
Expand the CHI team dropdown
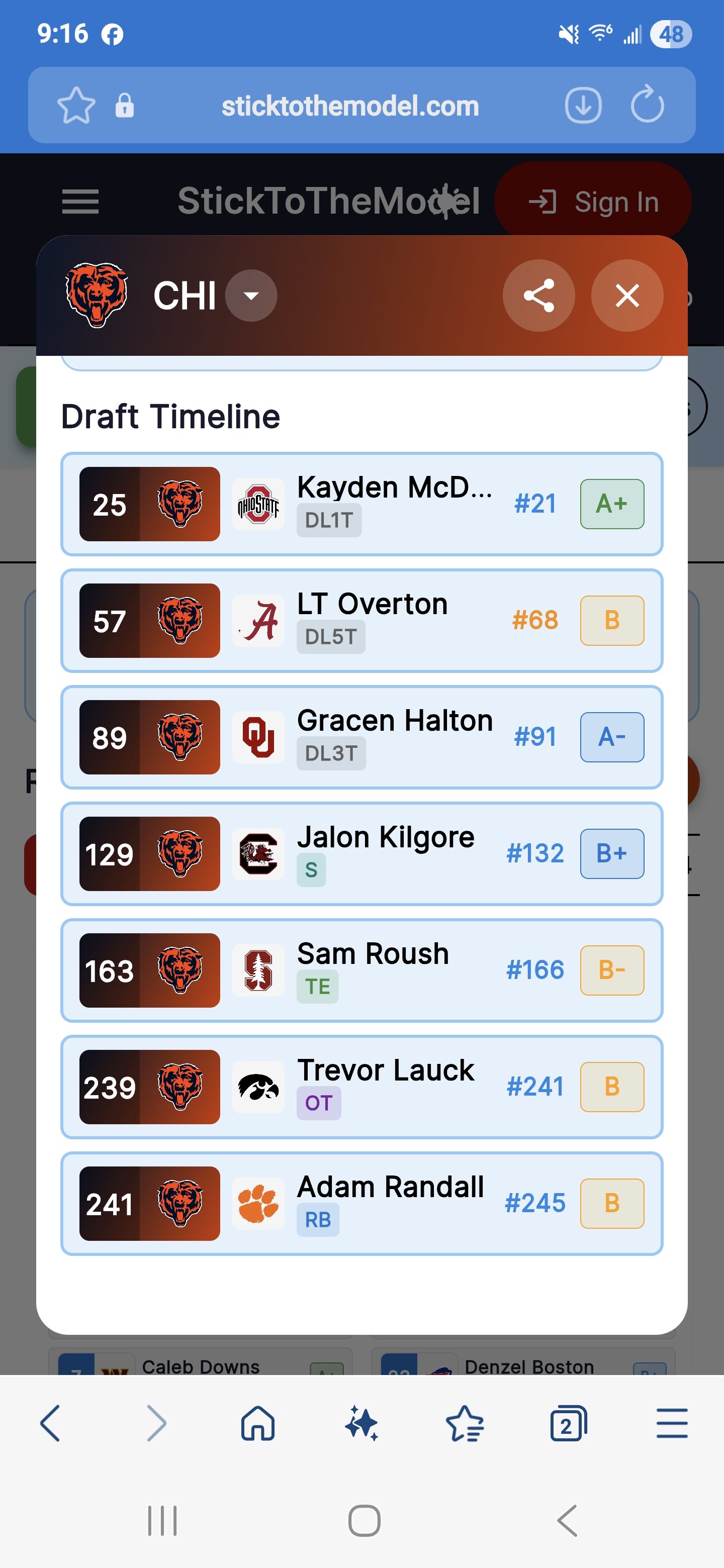coord(251,296)
